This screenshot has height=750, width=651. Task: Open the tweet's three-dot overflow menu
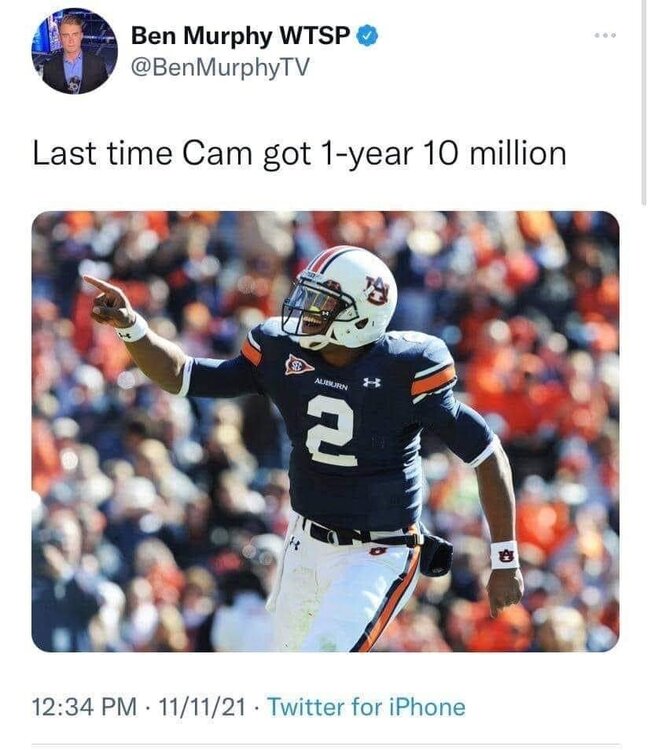604,35
